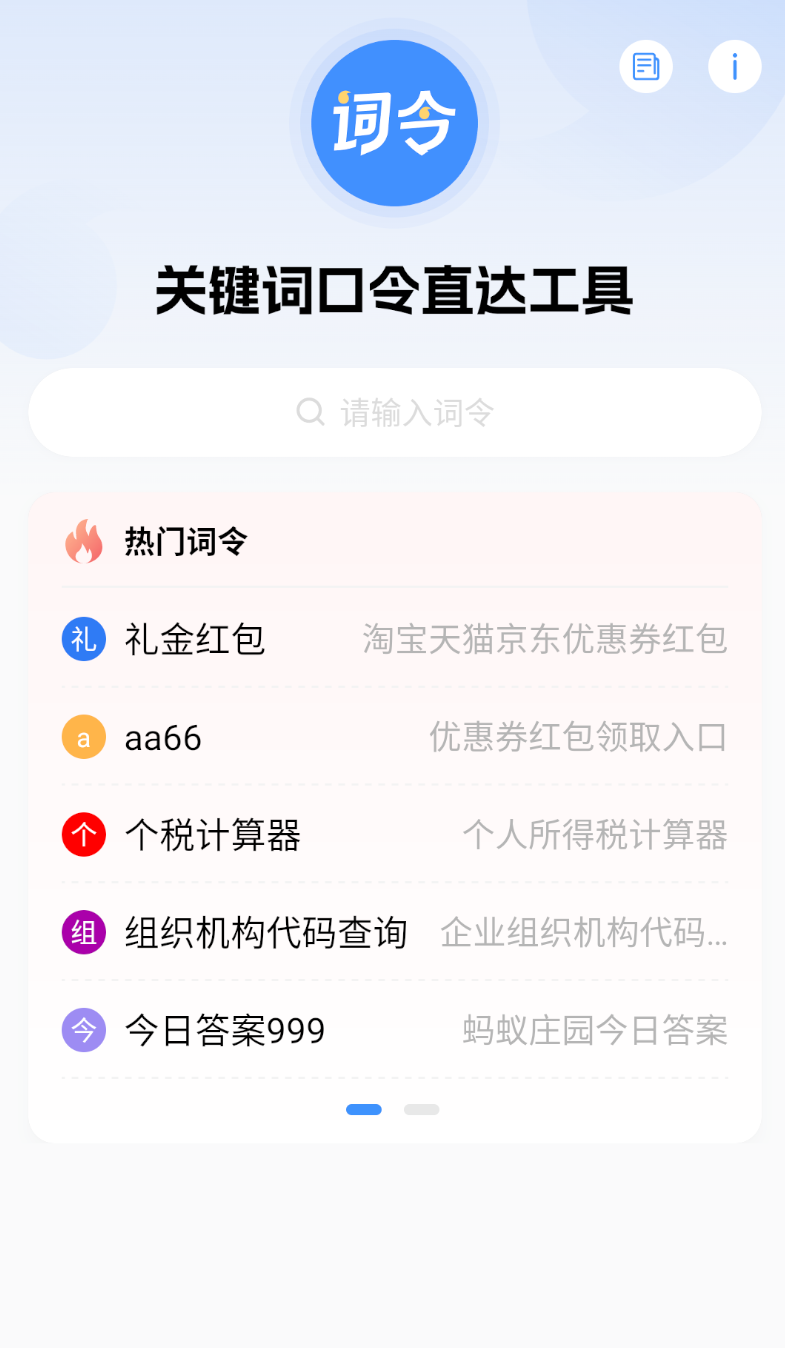
Task: Tap the info (i) icon in the corner
Action: tap(734, 67)
